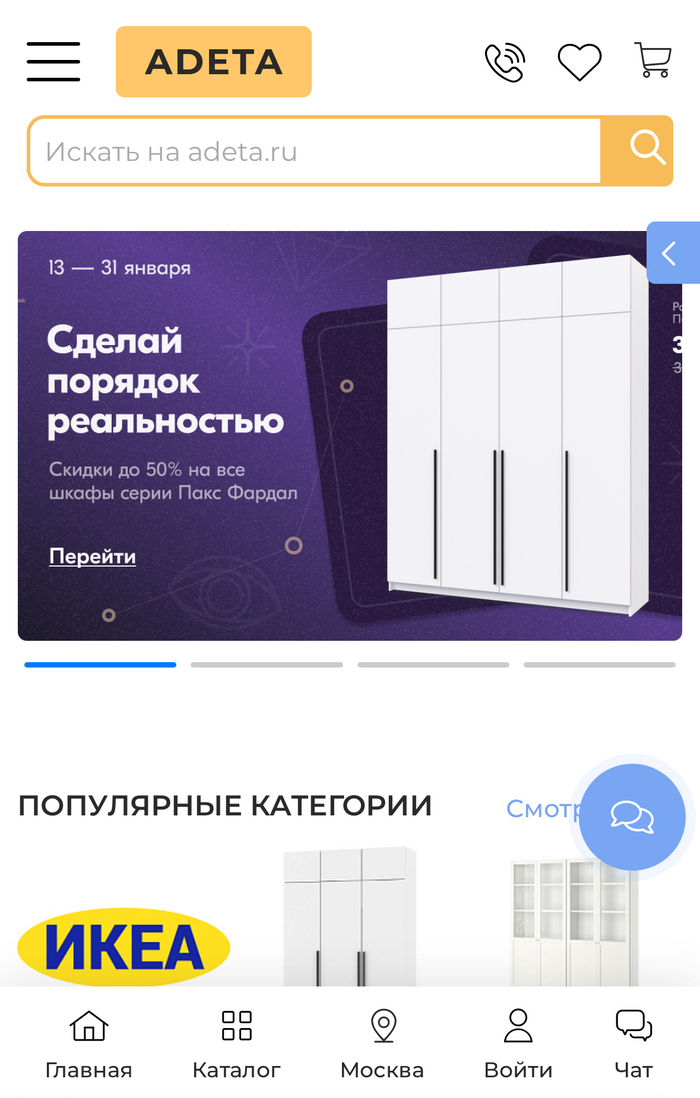The width and height of the screenshot is (700, 1098).
Task: Open the Чат tab
Action: pyautogui.click(x=633, y=1044)
